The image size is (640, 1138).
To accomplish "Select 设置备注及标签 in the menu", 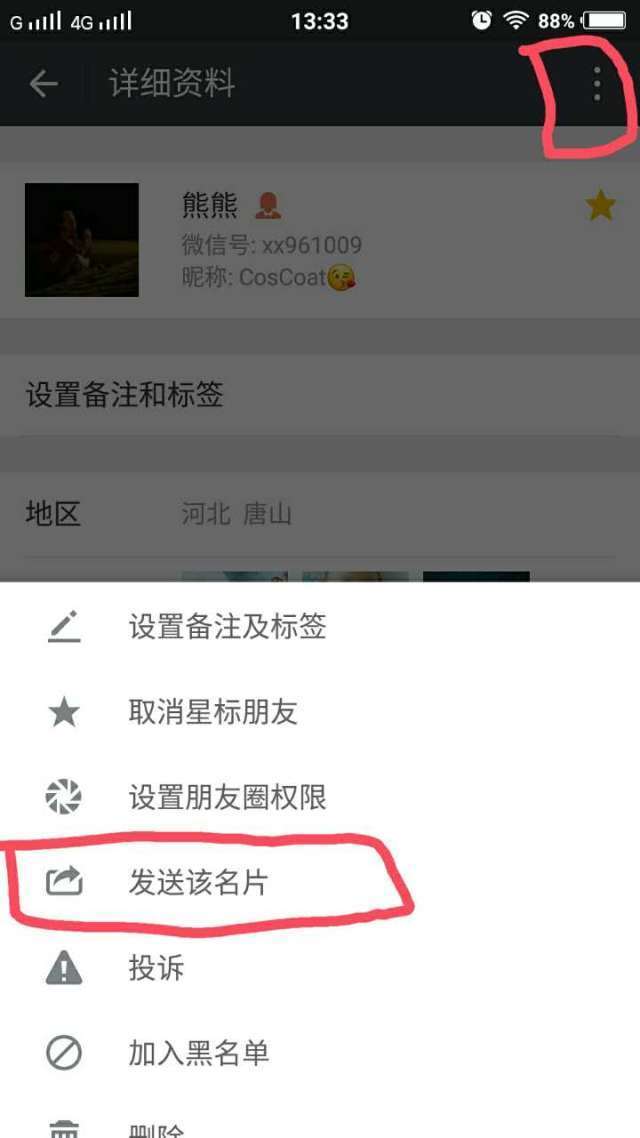I will click(x=227, y=627).
